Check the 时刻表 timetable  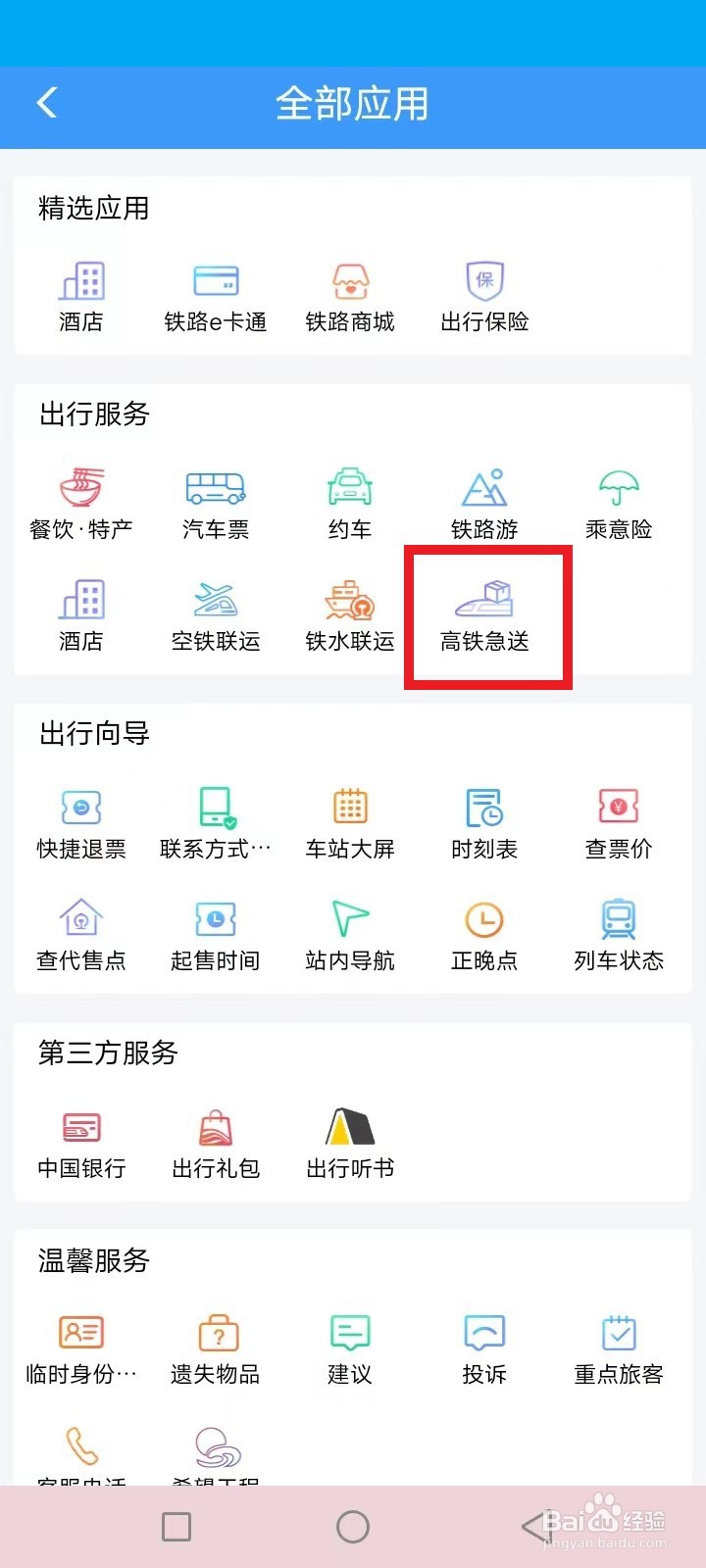point(483,823)
